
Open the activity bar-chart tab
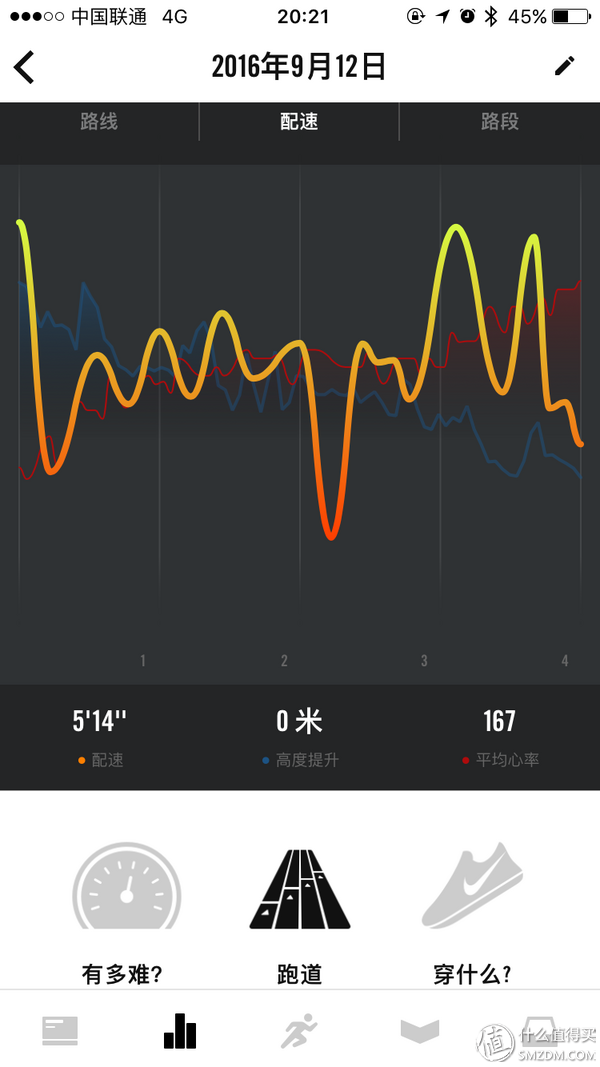[180, 1030]
